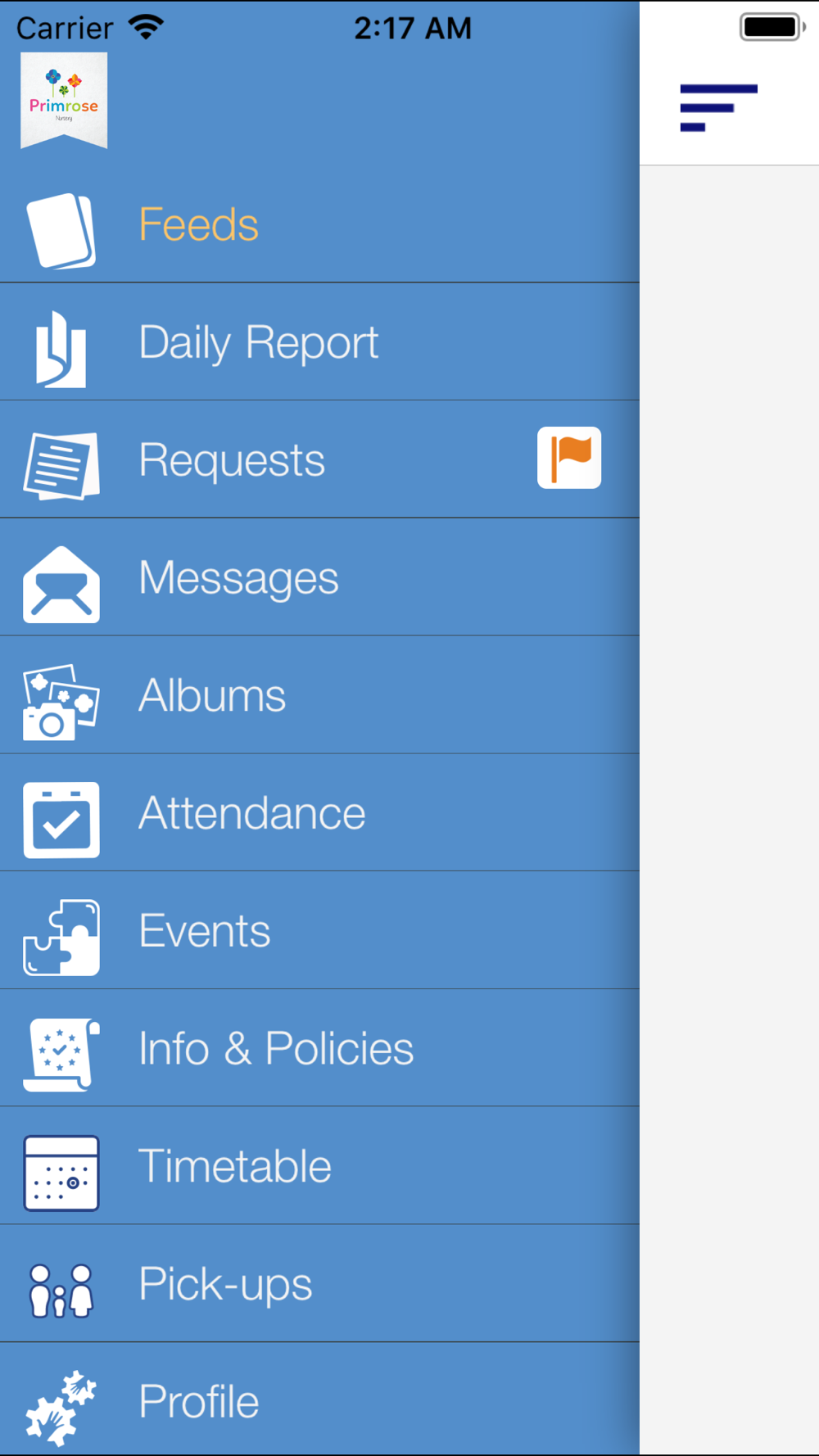The height and width of the screenshot is (1456, 819).
Task: Open Events
Action: [319, 930]
